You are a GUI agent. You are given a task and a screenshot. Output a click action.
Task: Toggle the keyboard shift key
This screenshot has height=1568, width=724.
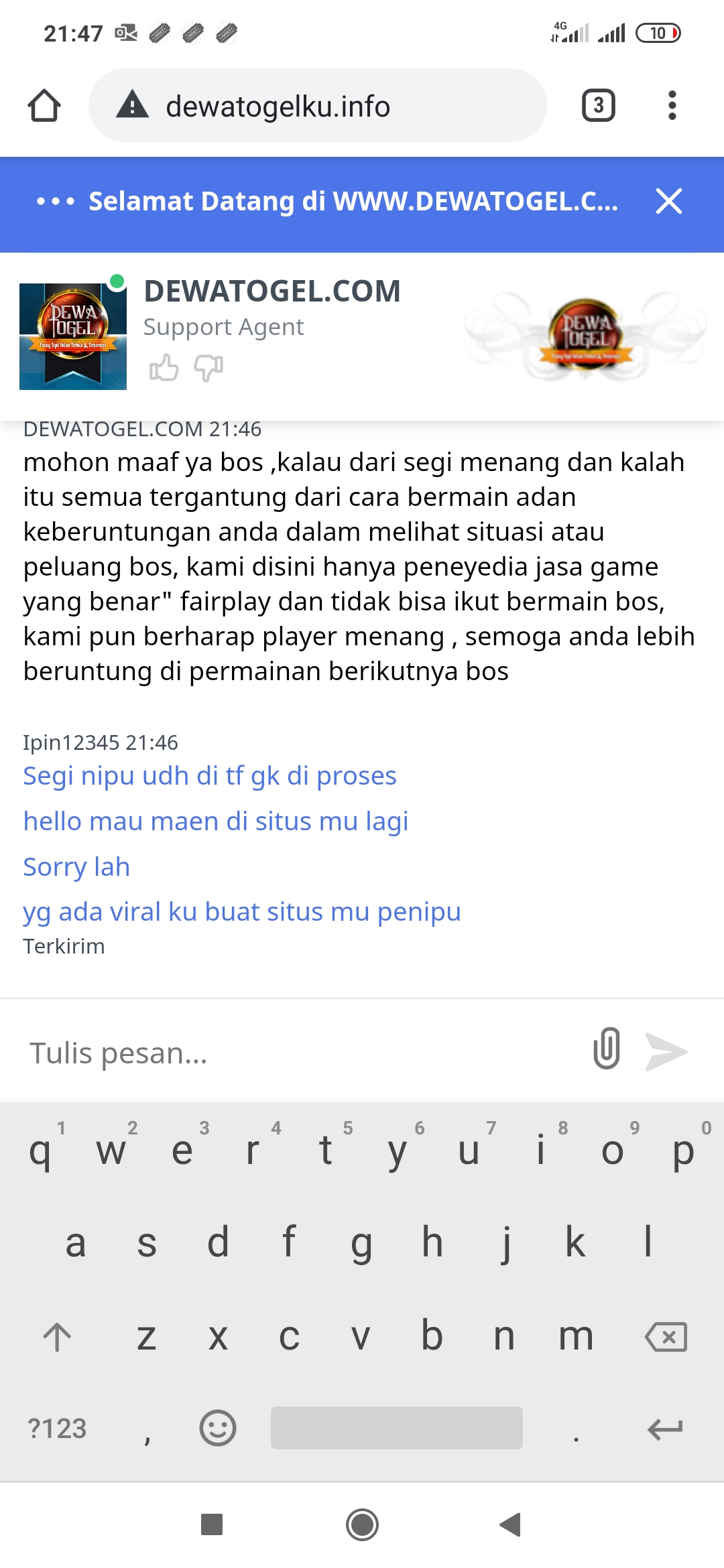pos(57,1337)
